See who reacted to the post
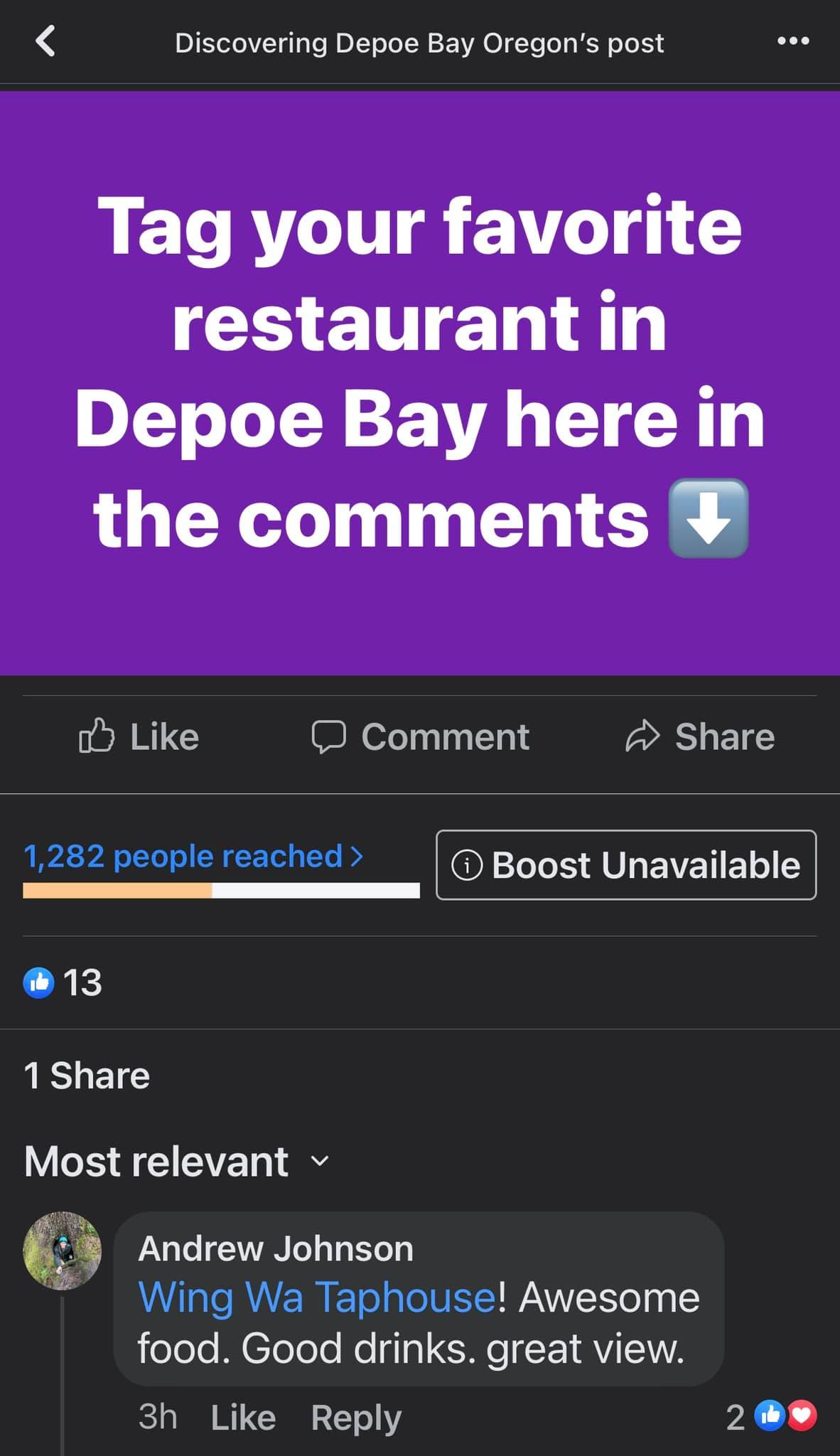This screenshot has height=1456, width=840. [63, 983]
